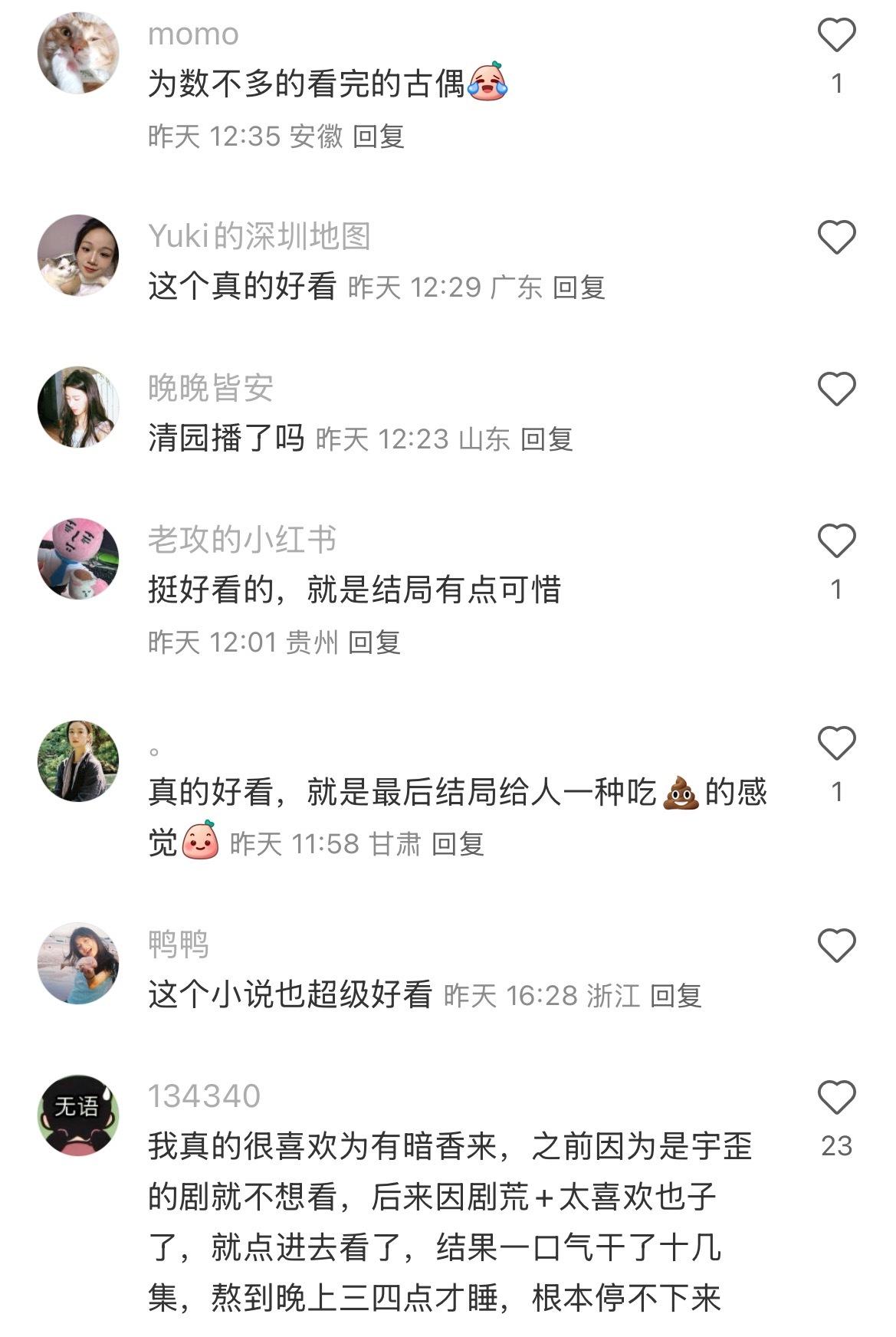The height and width of the screenshot is (1337, 896).
Task: Like 晚晚皆安's comment
Action: click(x=836, y=389)
